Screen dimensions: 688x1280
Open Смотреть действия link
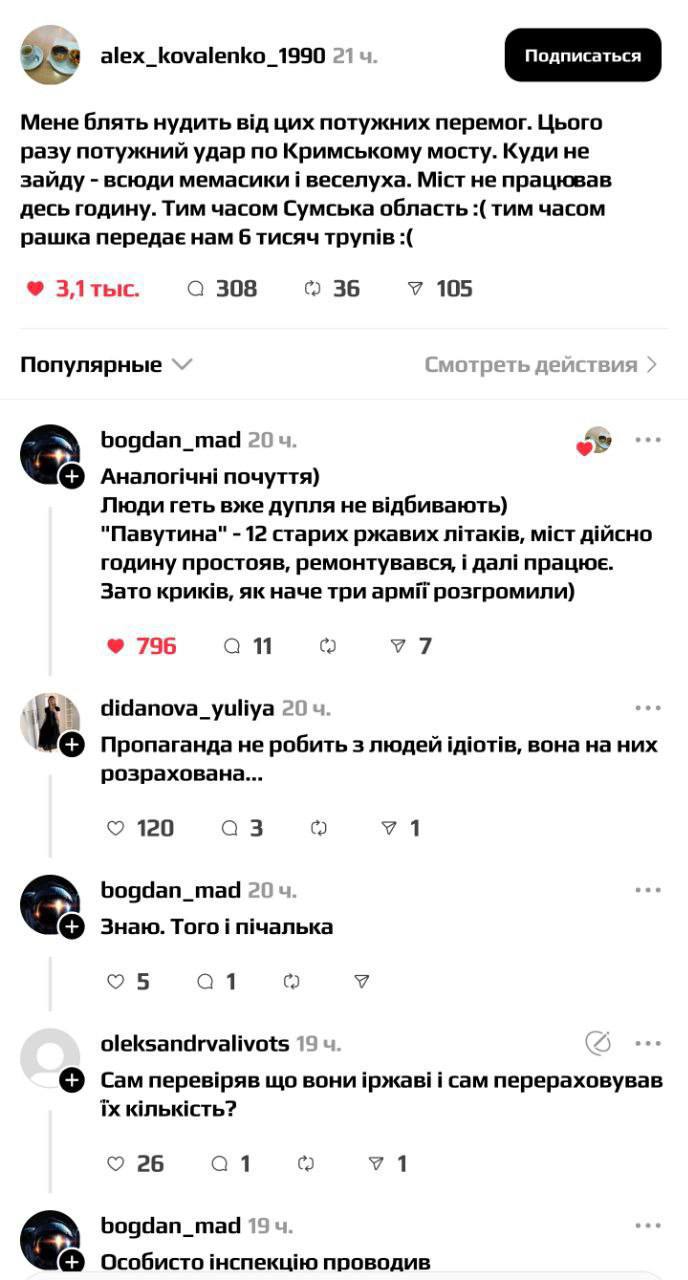(x=540, y=365)
